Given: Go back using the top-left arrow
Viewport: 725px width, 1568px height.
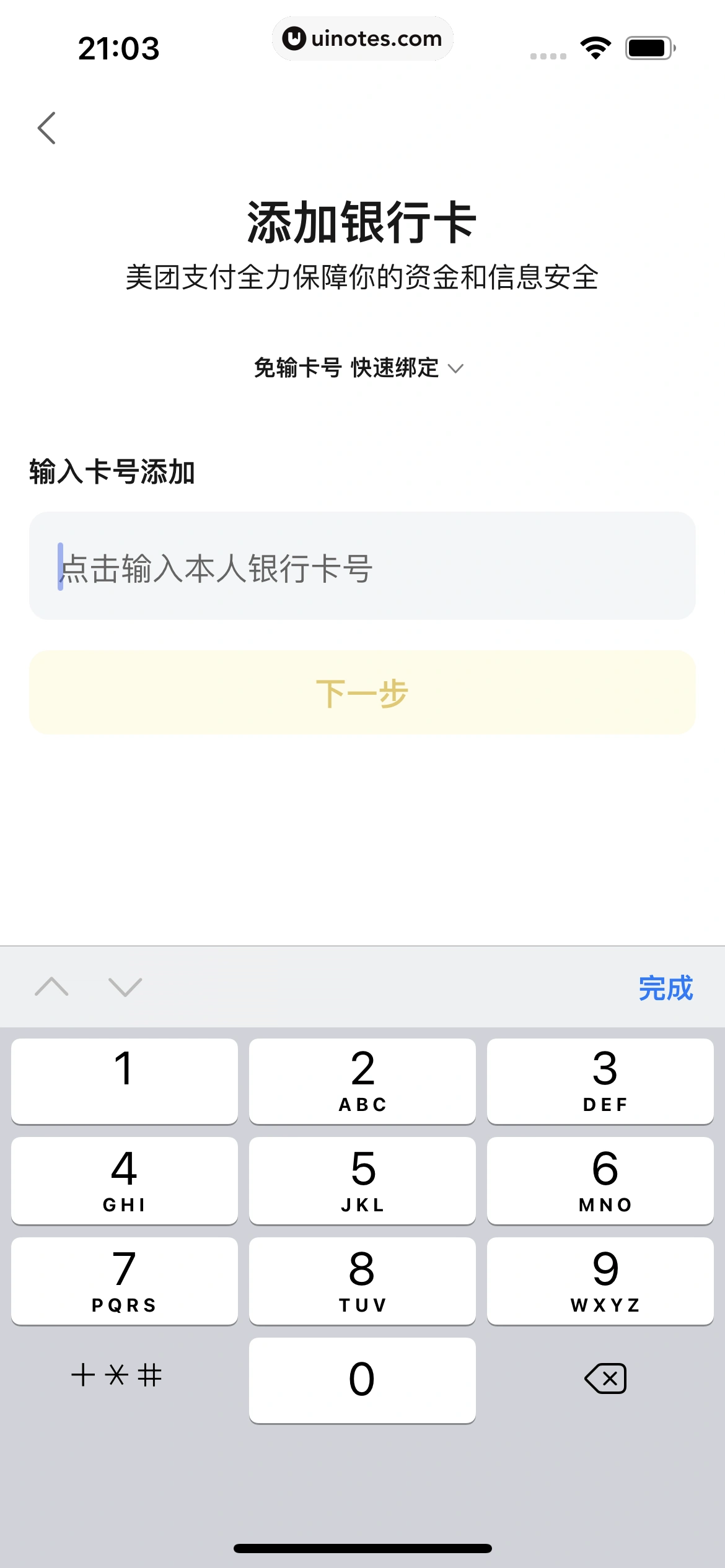Looking at the screenshot, I should point(47,128).
